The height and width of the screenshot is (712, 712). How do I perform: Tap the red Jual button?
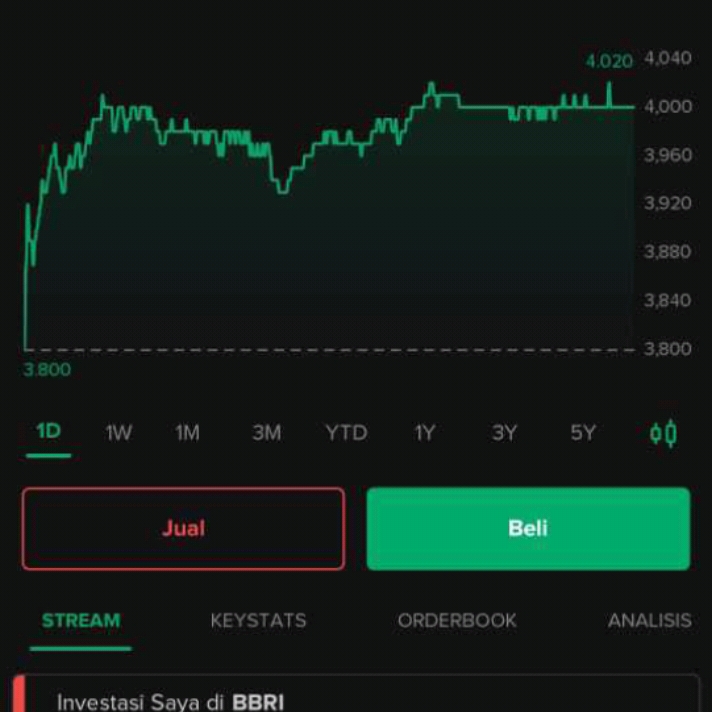pyautogui.click(x=183, y=528)
